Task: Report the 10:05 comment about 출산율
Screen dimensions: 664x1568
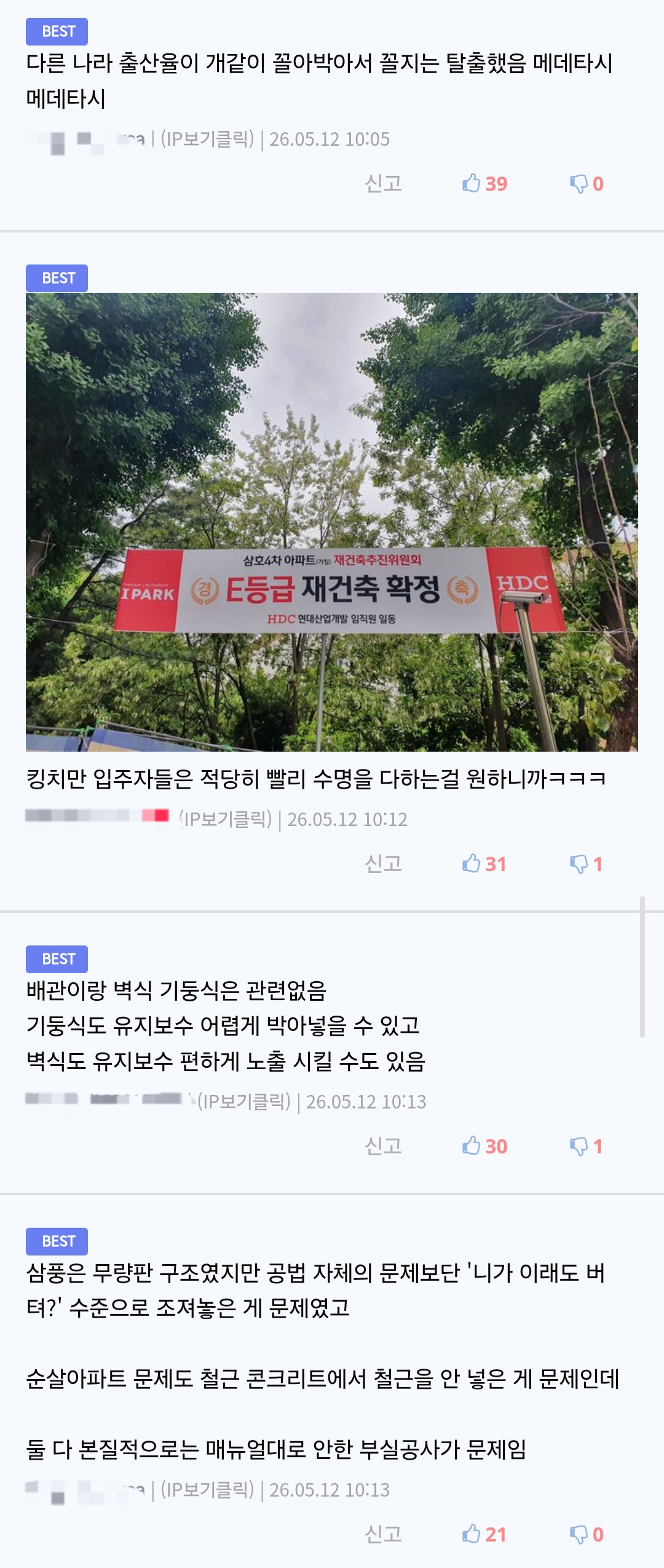Action: [x=383, y=183]
